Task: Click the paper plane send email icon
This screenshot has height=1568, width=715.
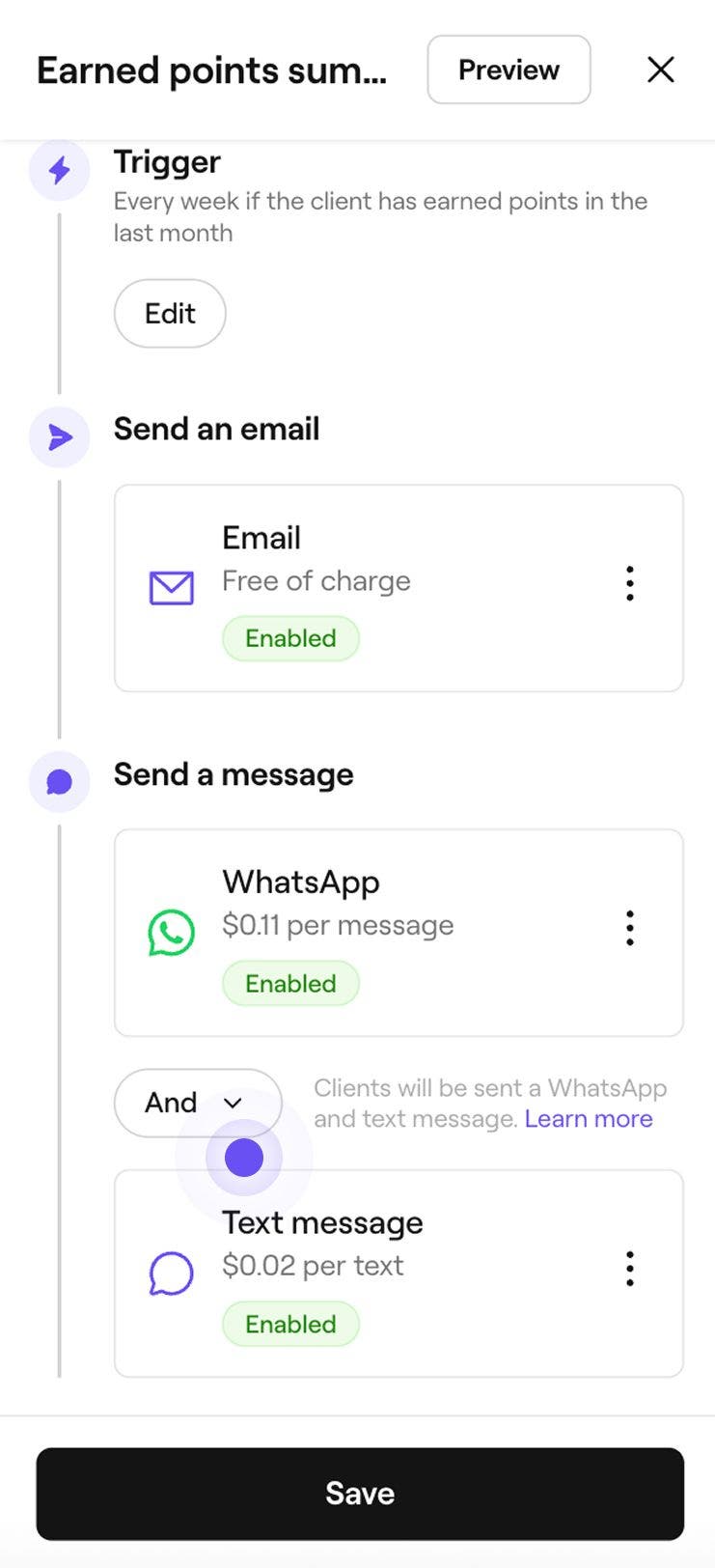Action: click(x=59, y=437)
